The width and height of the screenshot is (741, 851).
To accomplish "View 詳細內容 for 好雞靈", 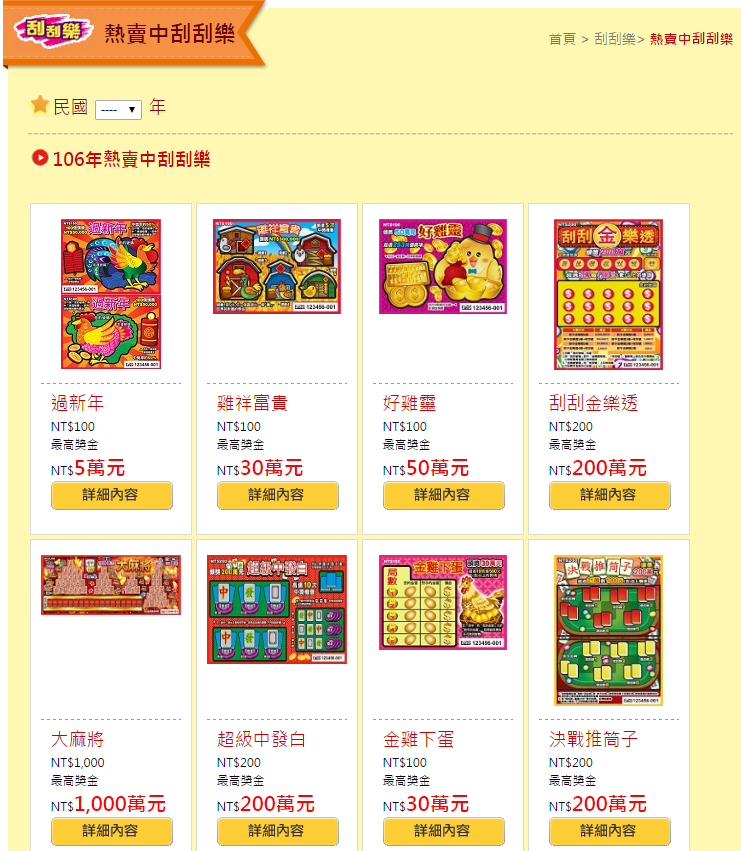I will tap(444, 495).
